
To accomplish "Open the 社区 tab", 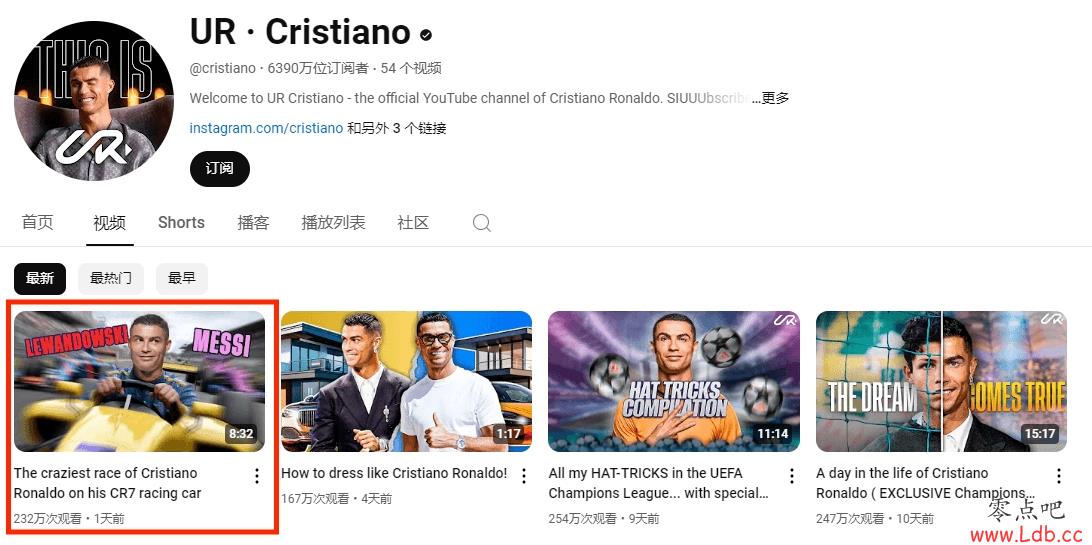I will tap(413, 222).
